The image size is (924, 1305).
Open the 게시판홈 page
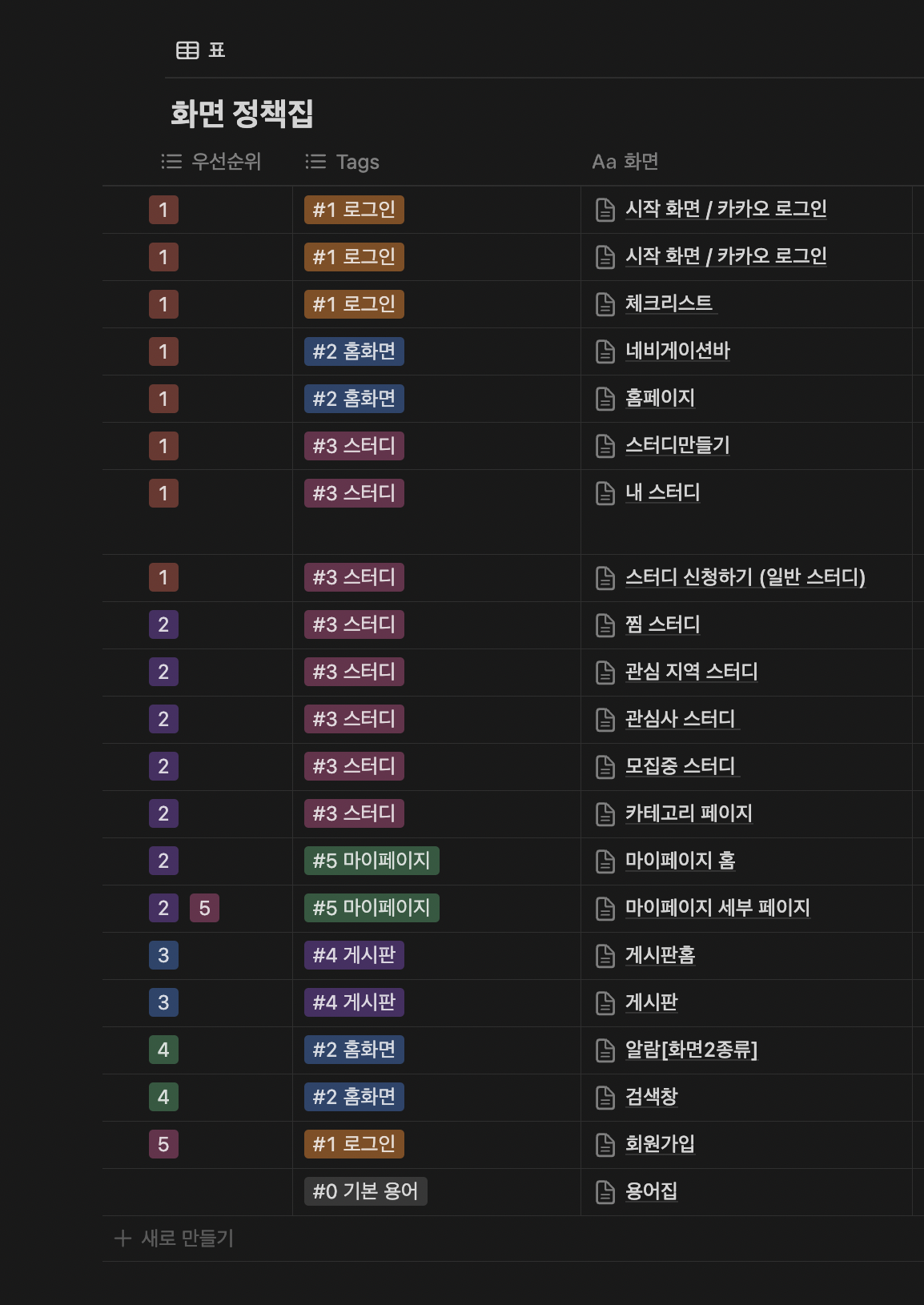tap(660, 955)
